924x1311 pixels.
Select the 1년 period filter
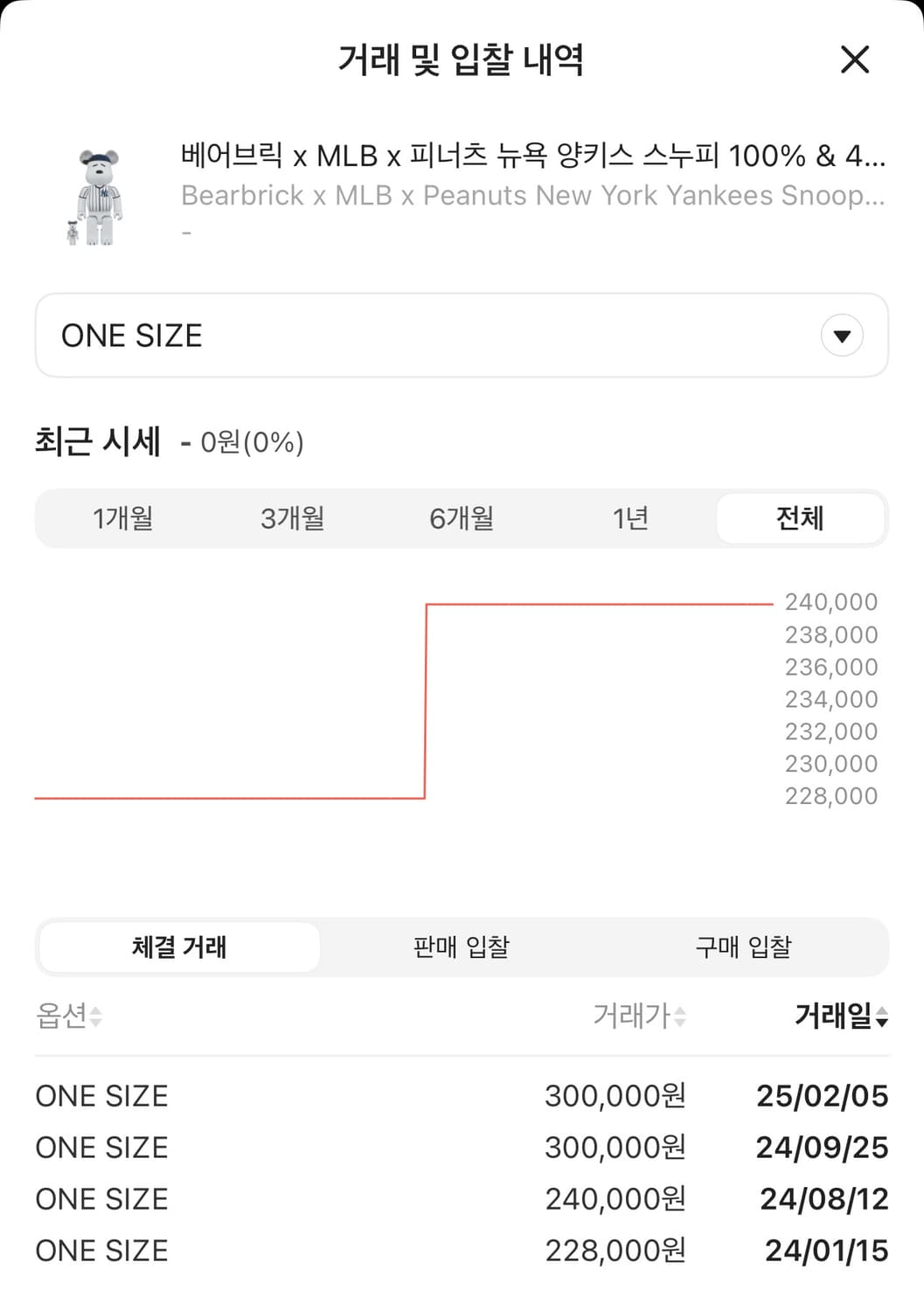pyautogui.click(x=632, y=518)
